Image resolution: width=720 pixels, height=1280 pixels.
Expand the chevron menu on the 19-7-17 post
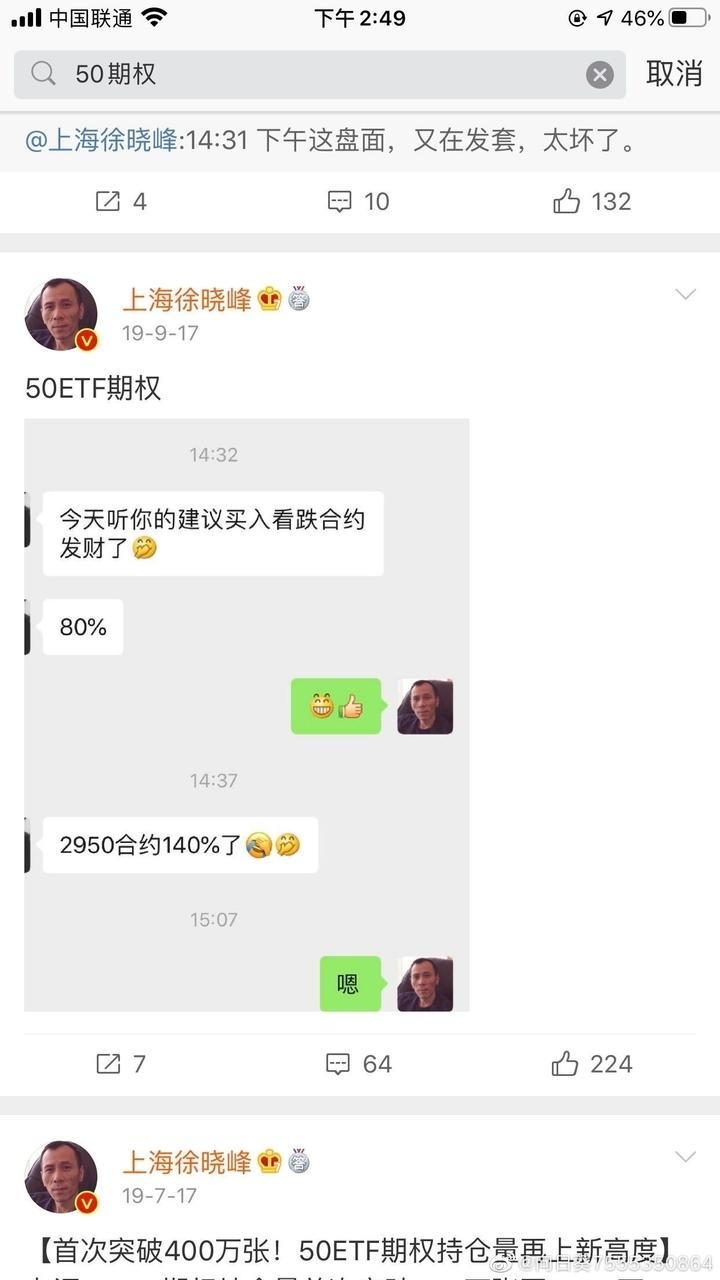(685, 1157)
